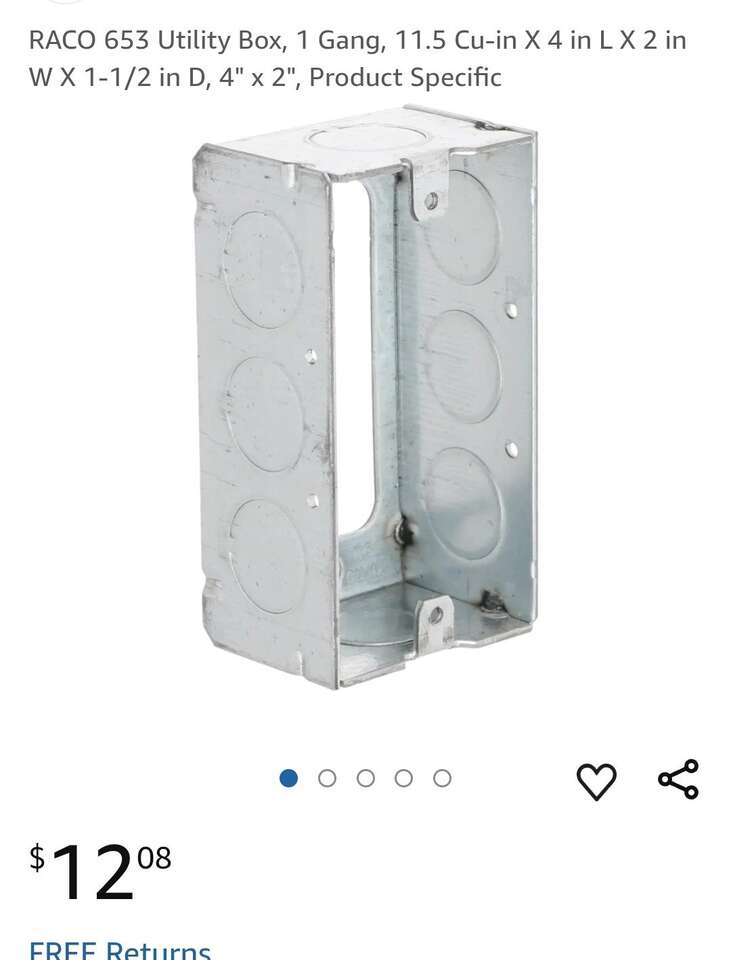The width and height of the screenshot is (731, 960).
Task: Add product to wishlist with heart icon
Action: click(x=597, y=781)
